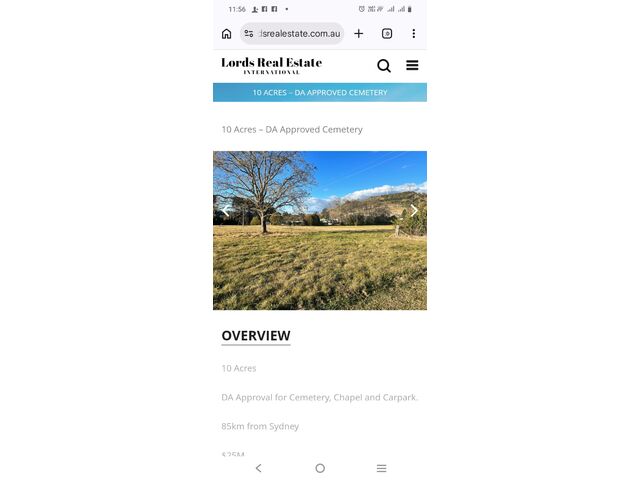View the open tabs switcher

(387, 33)
